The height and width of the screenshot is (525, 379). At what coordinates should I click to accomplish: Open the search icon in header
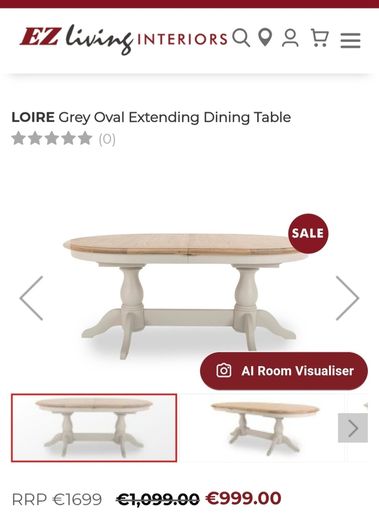coord(241,38)
